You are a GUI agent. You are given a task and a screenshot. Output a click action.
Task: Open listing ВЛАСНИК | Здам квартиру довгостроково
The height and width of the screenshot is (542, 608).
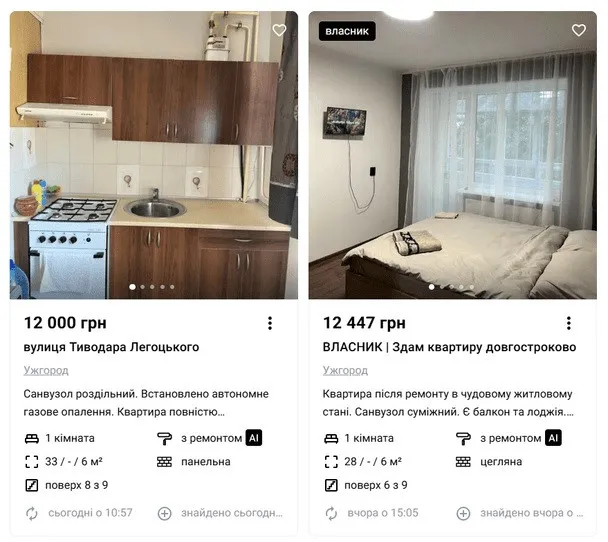[449, 347]
